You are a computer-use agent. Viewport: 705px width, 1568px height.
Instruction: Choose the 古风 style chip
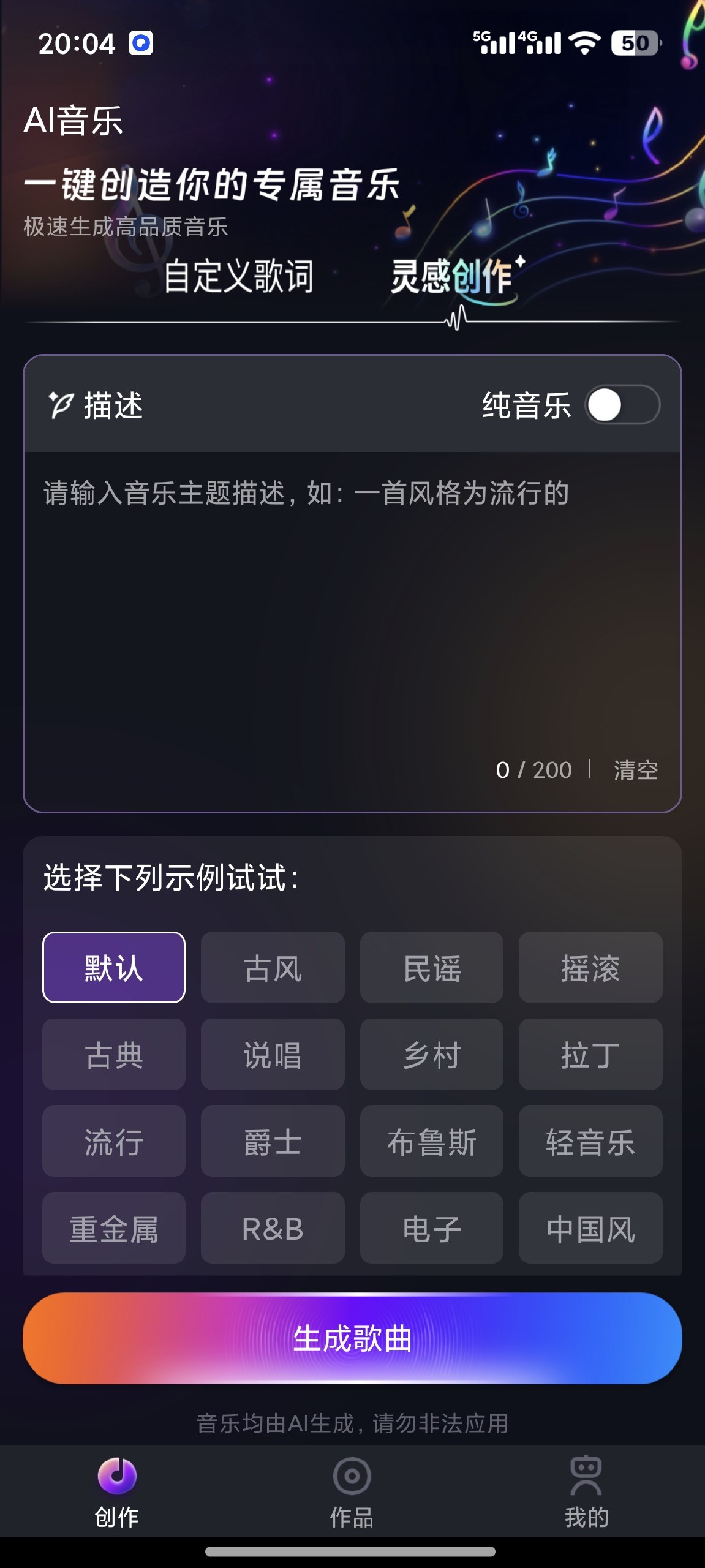click(273, 968)
